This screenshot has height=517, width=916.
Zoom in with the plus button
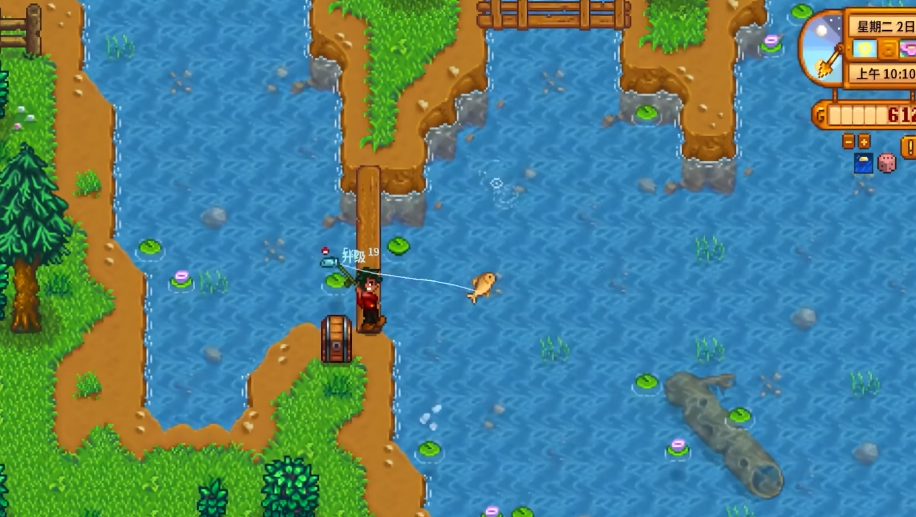click(x=864, y=142)
